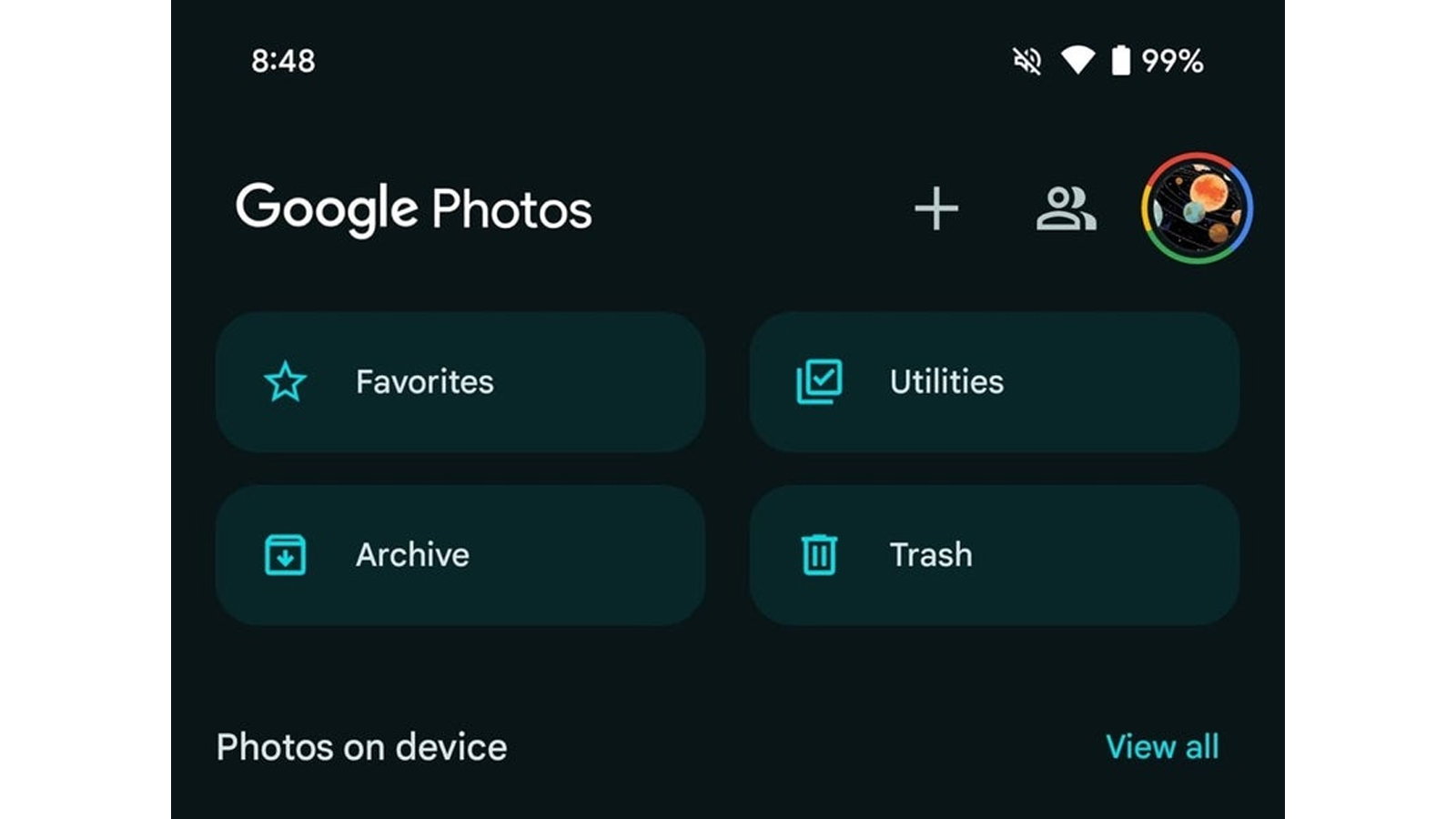The width and height of the screenshot is (1456, 819).
Task: Open the Utilities section
Action: click(994, 382)
